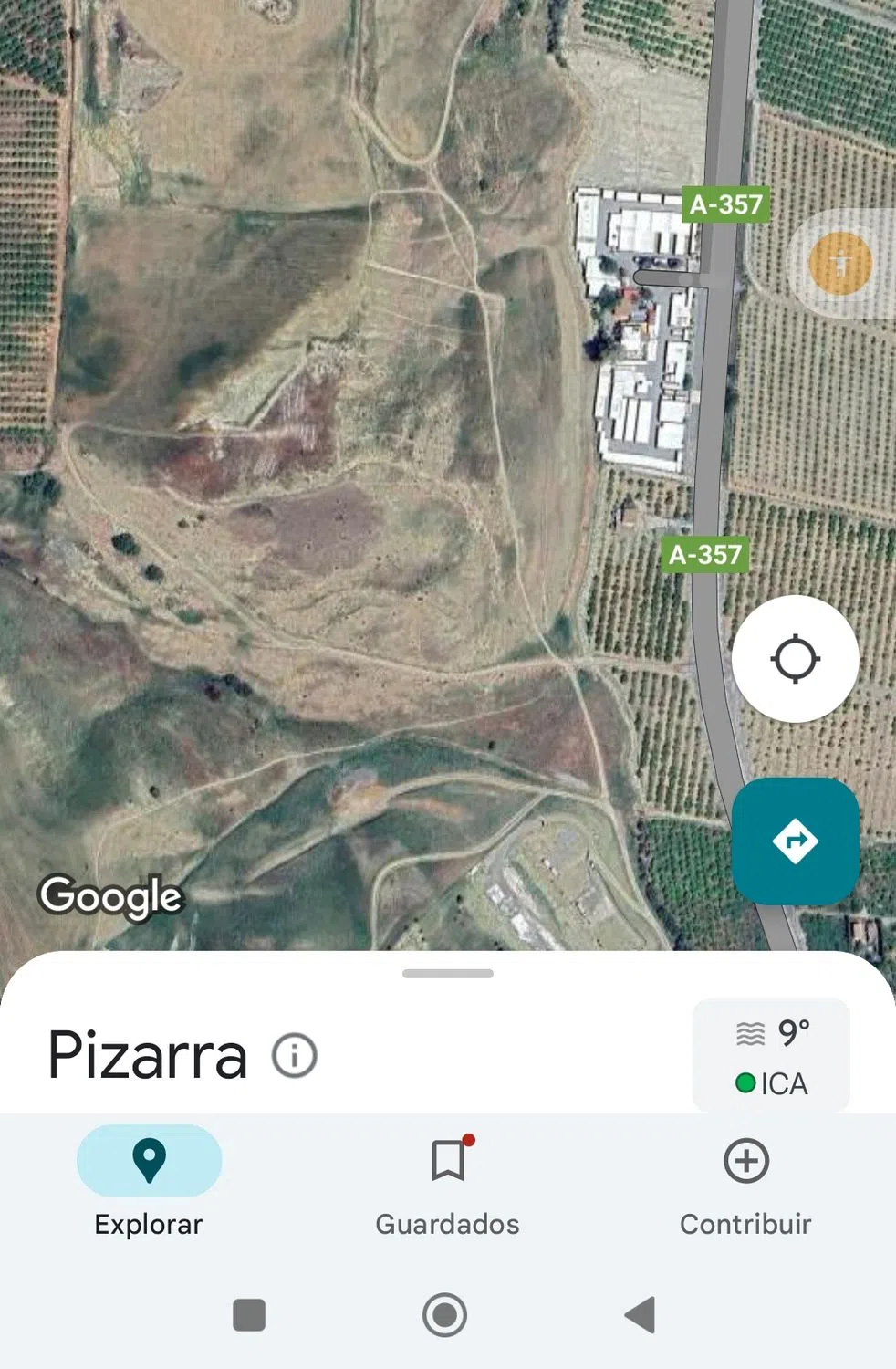Tap the orange place marker on the map
Image resolution: width=896 pixels, height=1369 pixels.
[840, 264]
